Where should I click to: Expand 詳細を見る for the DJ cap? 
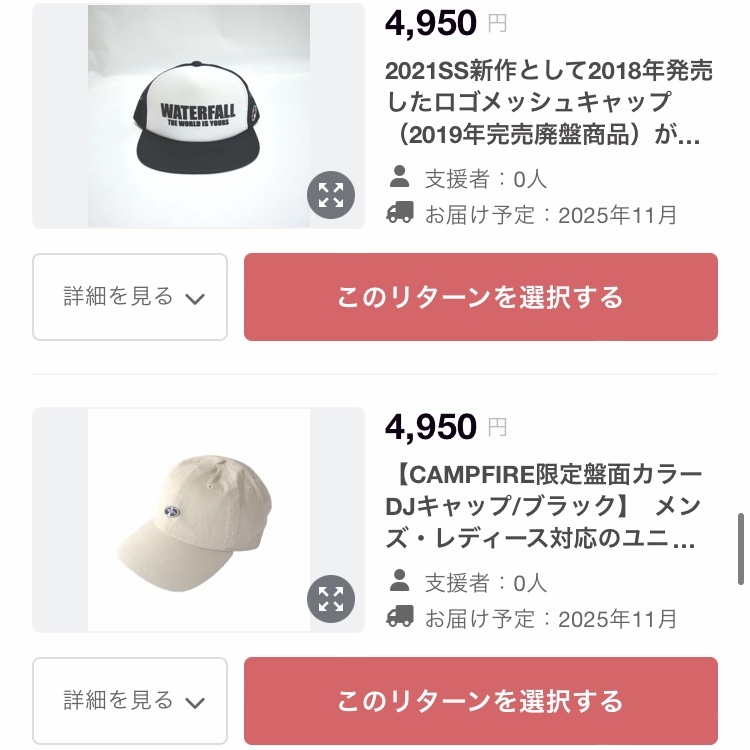click(x=131, y=701)
